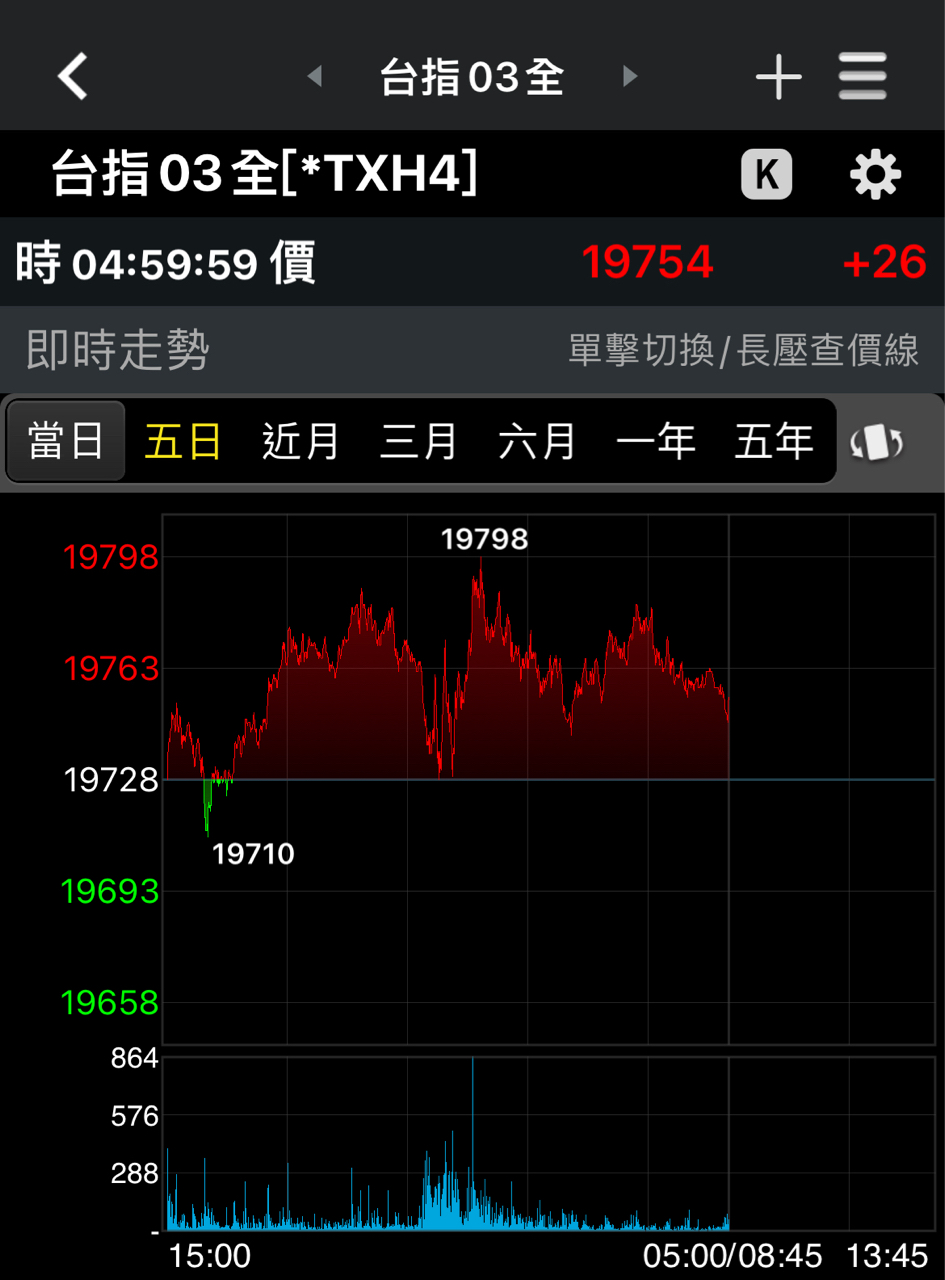Switch to next contract with right arrow
This screenshot has width=945, height=1280.
point(629,75)
